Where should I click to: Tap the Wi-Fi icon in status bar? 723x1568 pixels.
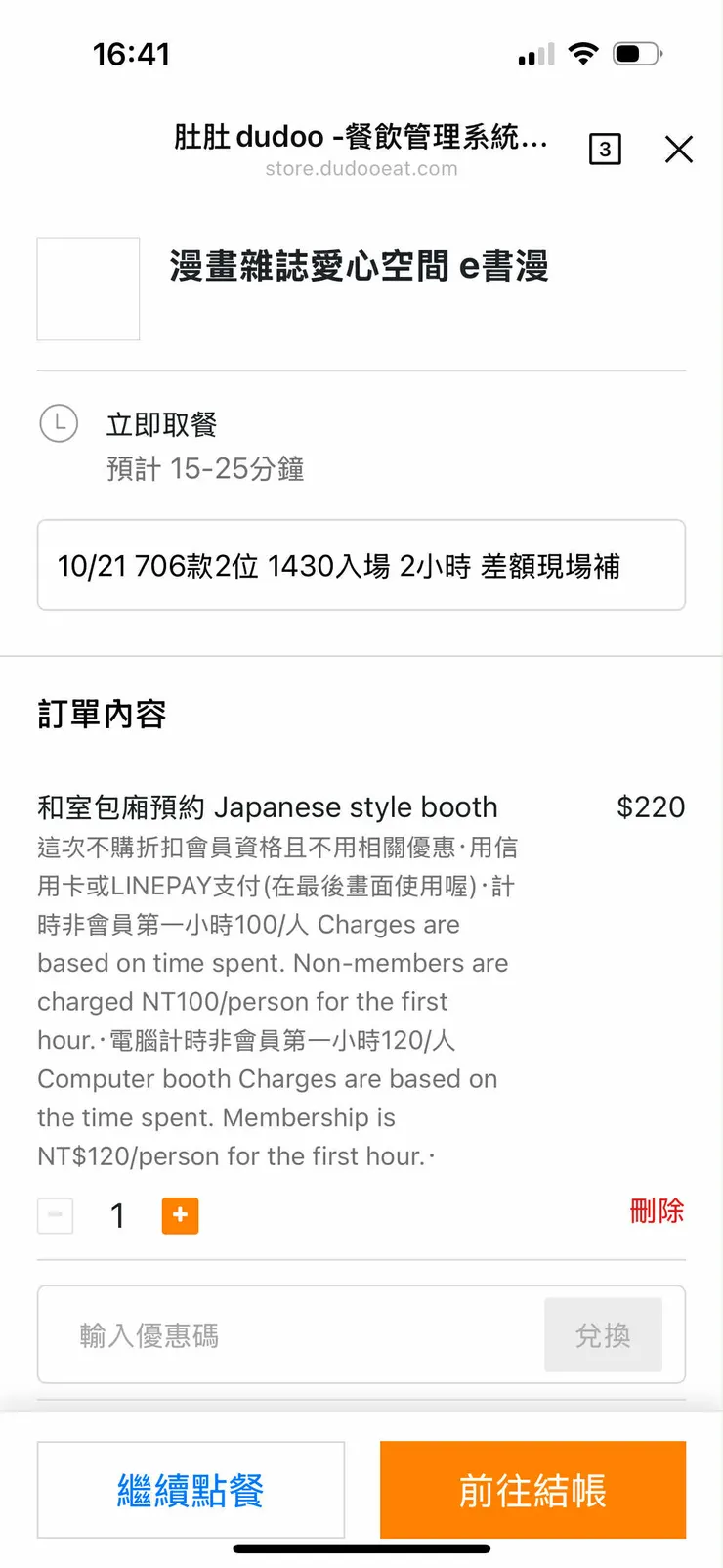[583, 54]
